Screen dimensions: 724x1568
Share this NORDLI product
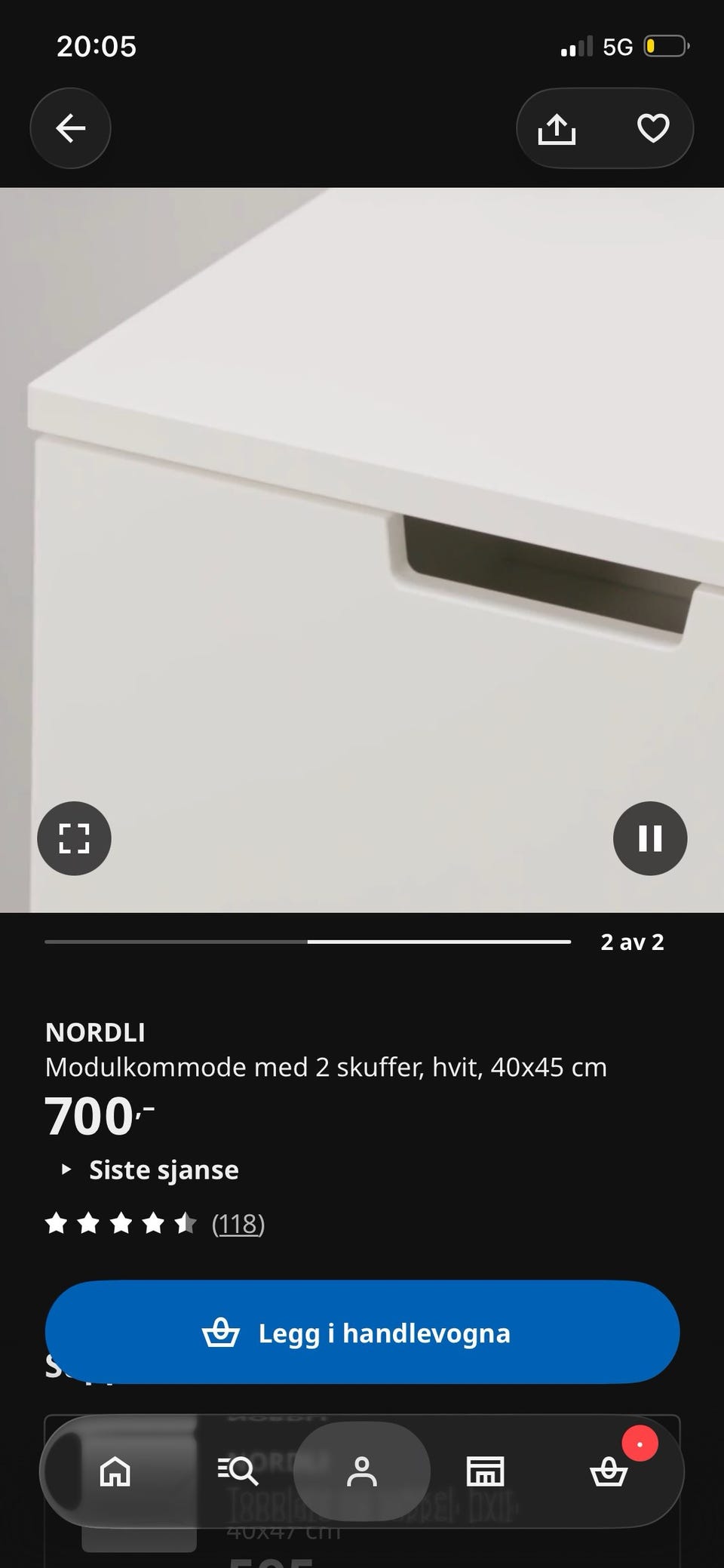557,128
